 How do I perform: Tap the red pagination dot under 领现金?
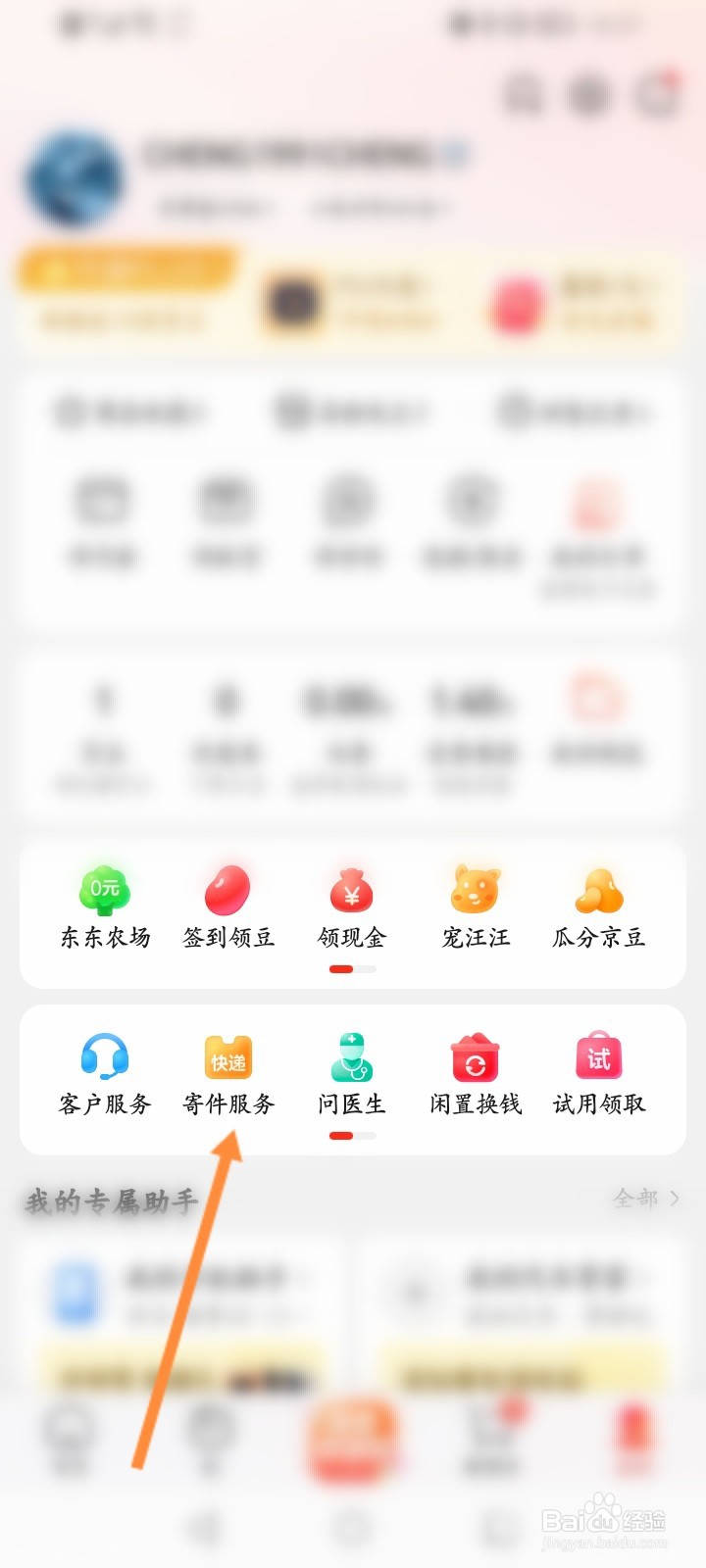coord(339,968)
